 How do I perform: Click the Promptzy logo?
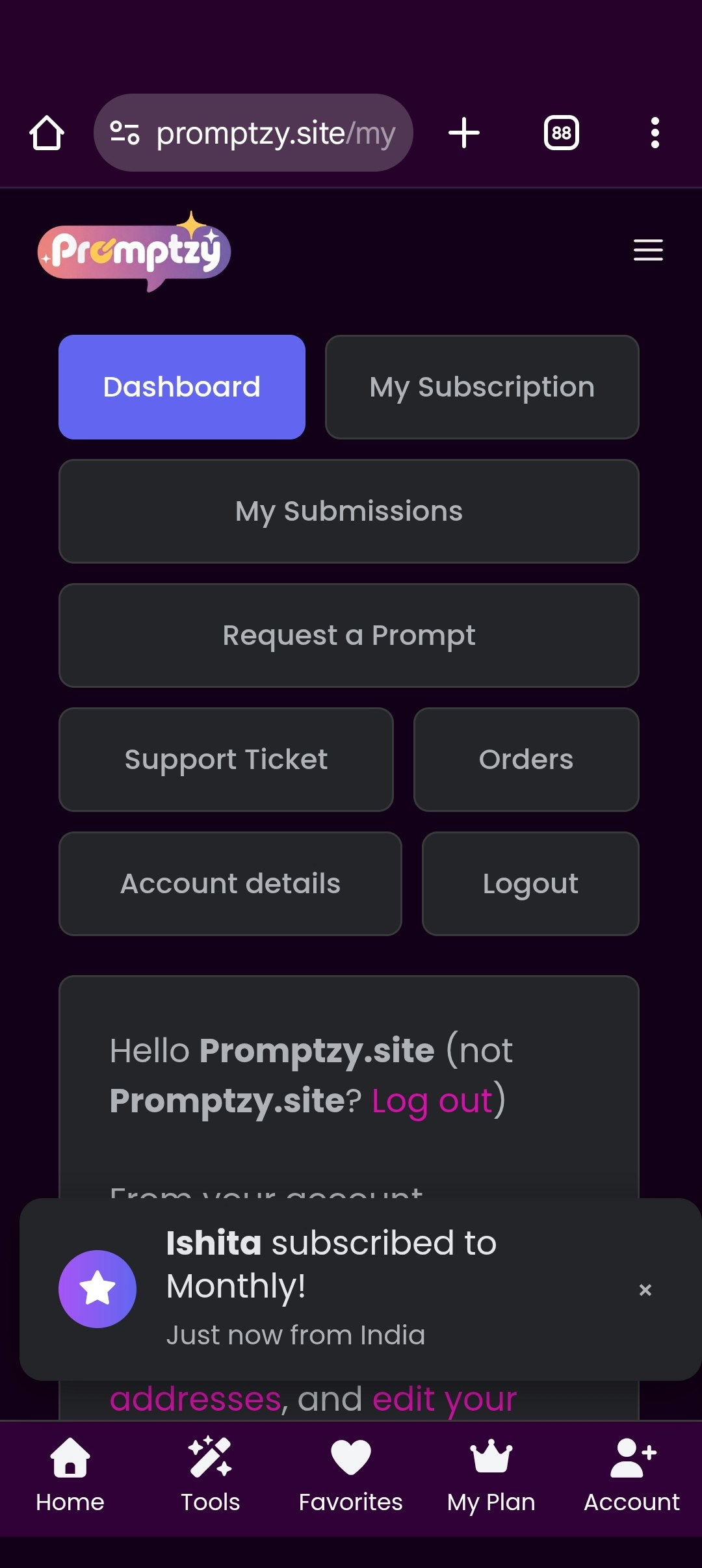[135, 252]
